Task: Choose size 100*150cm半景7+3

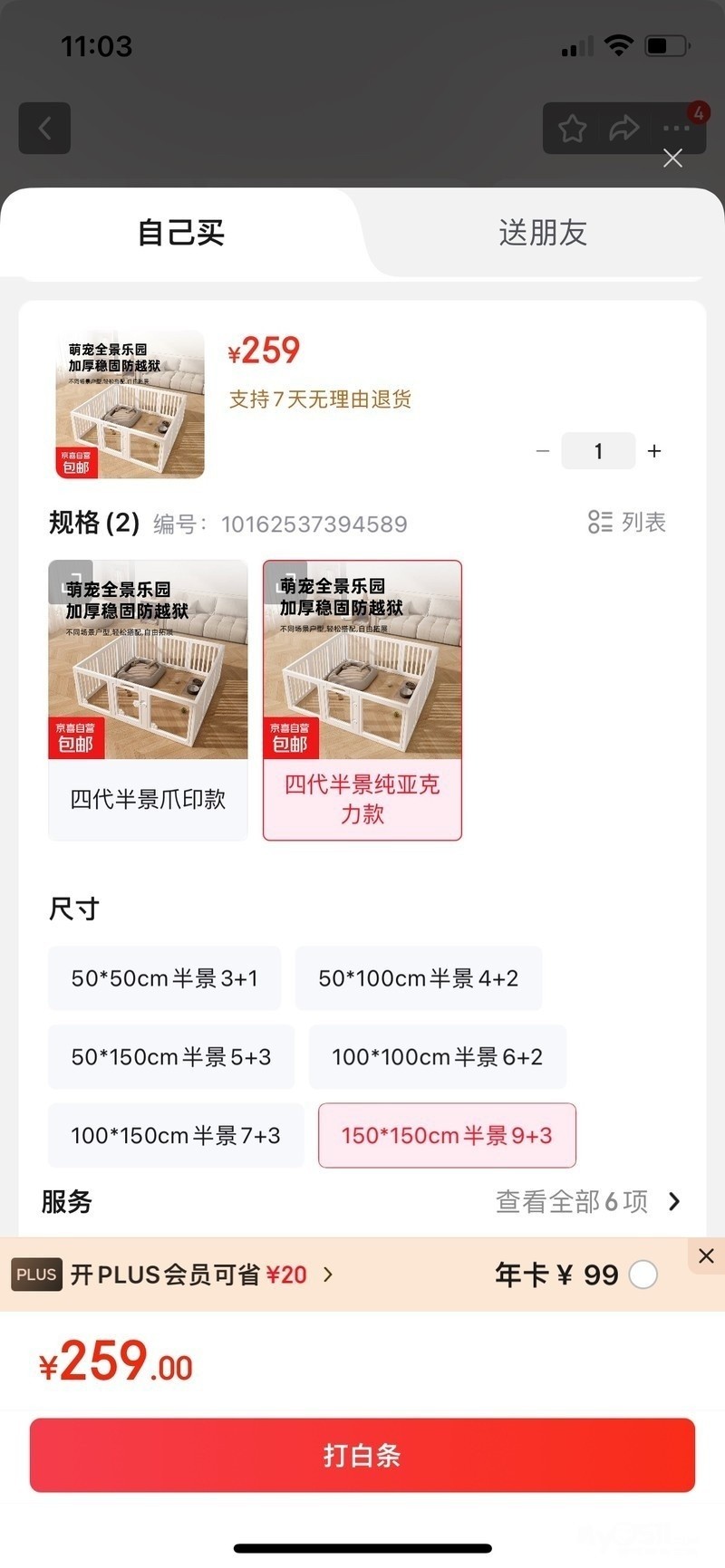Action: [x=176, y=1136]
